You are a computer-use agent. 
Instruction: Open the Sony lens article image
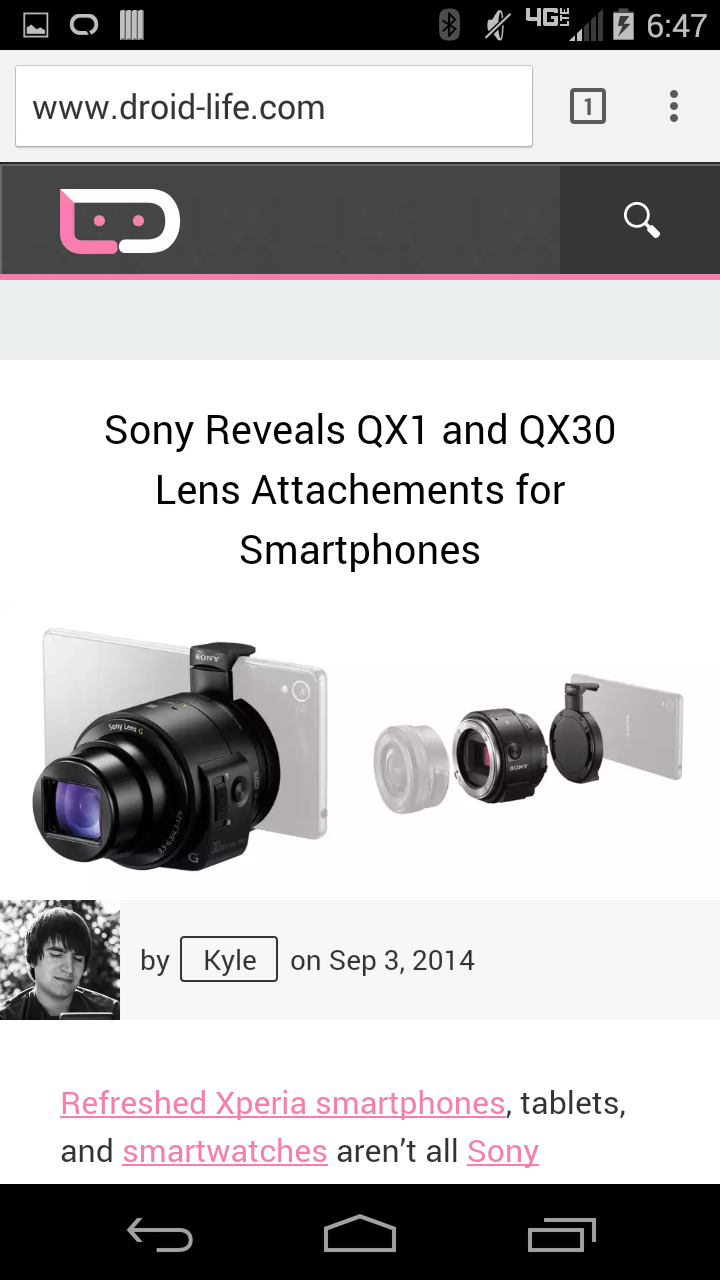tap(360, 750)
